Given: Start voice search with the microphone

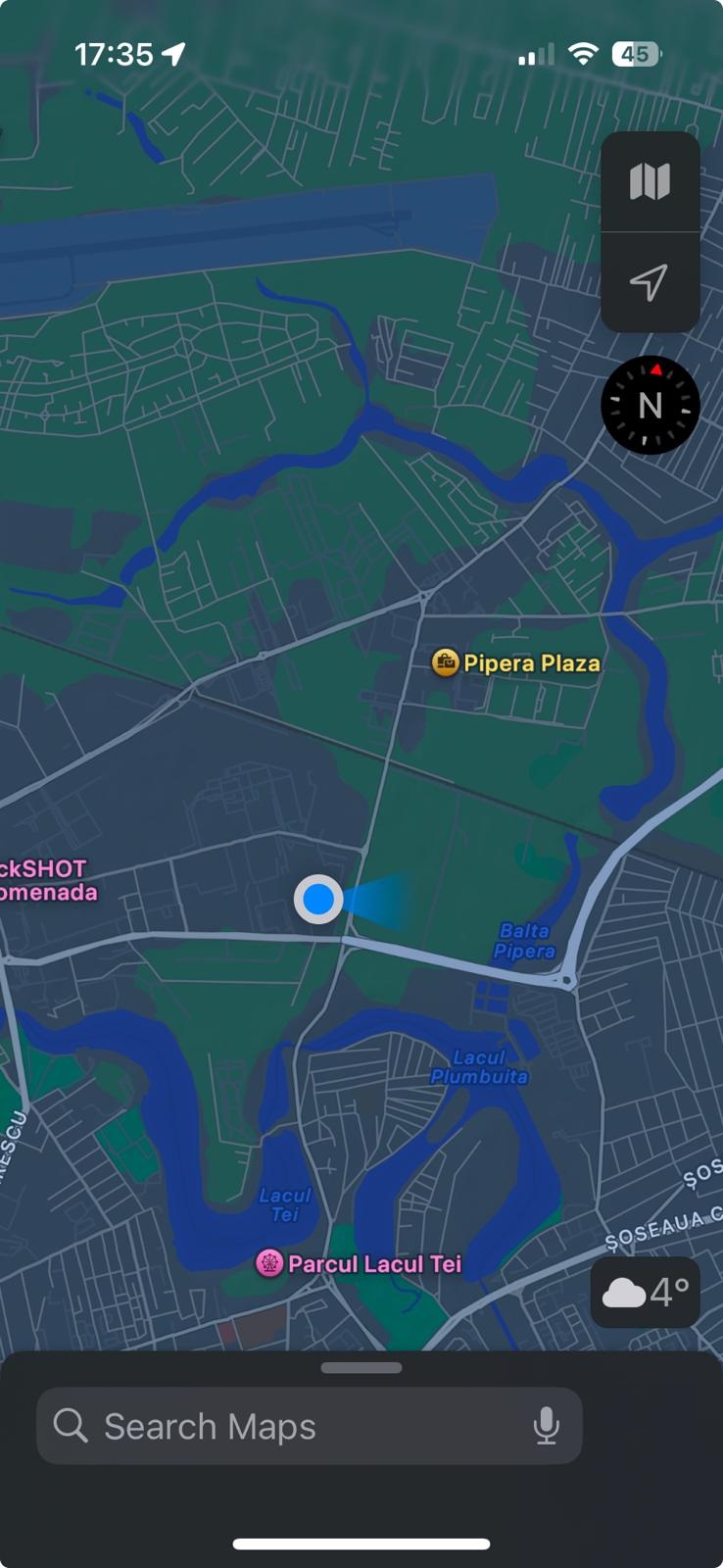Looking at the screenshot, I should [547, 1426].
